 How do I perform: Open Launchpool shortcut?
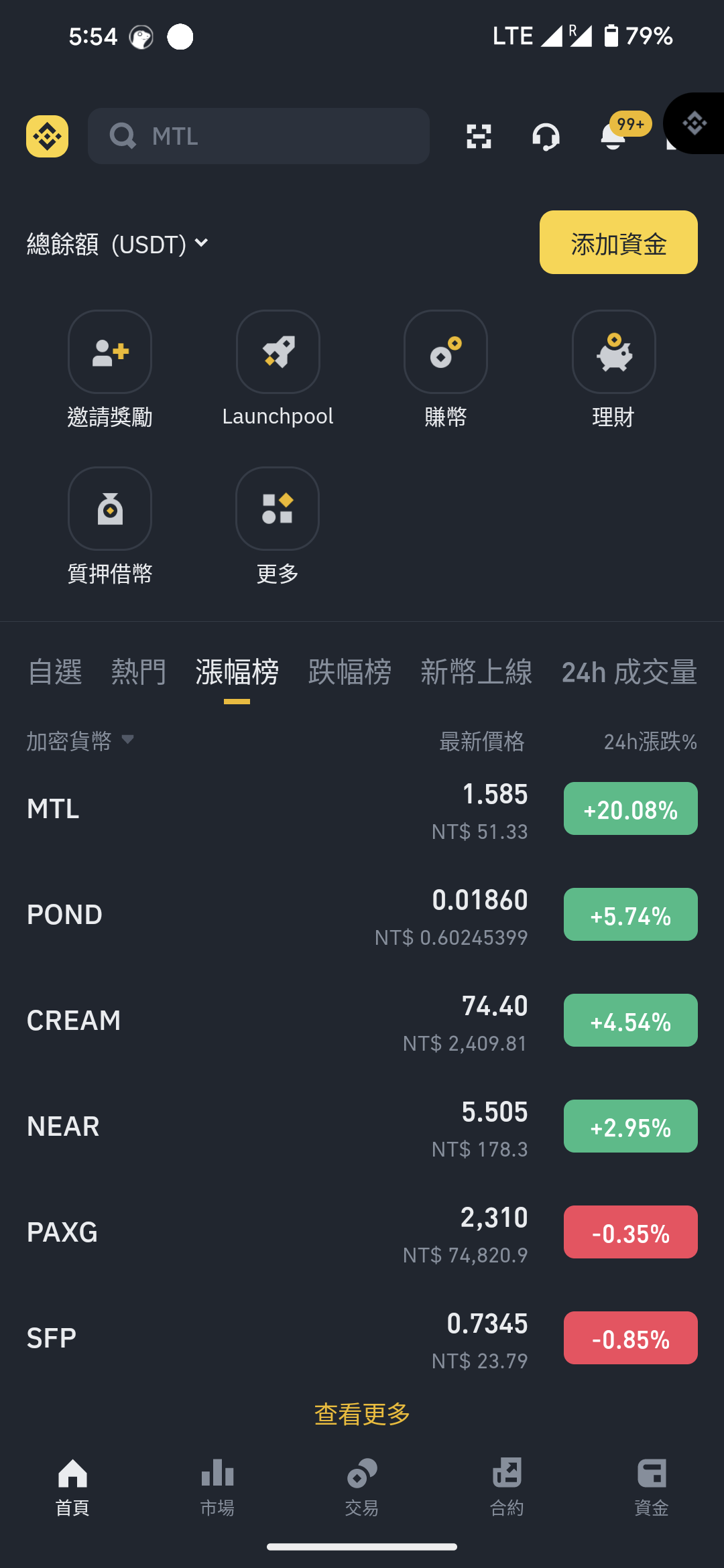(x=278, y=370)
